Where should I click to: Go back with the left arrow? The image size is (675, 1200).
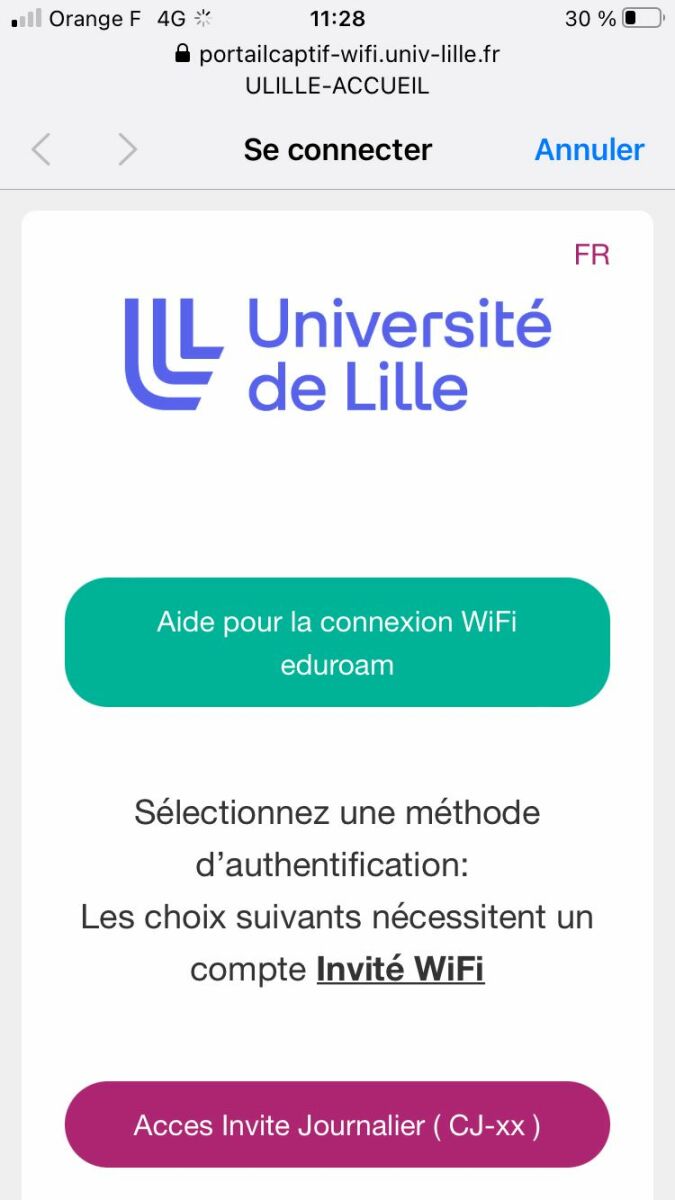(41, 150)
